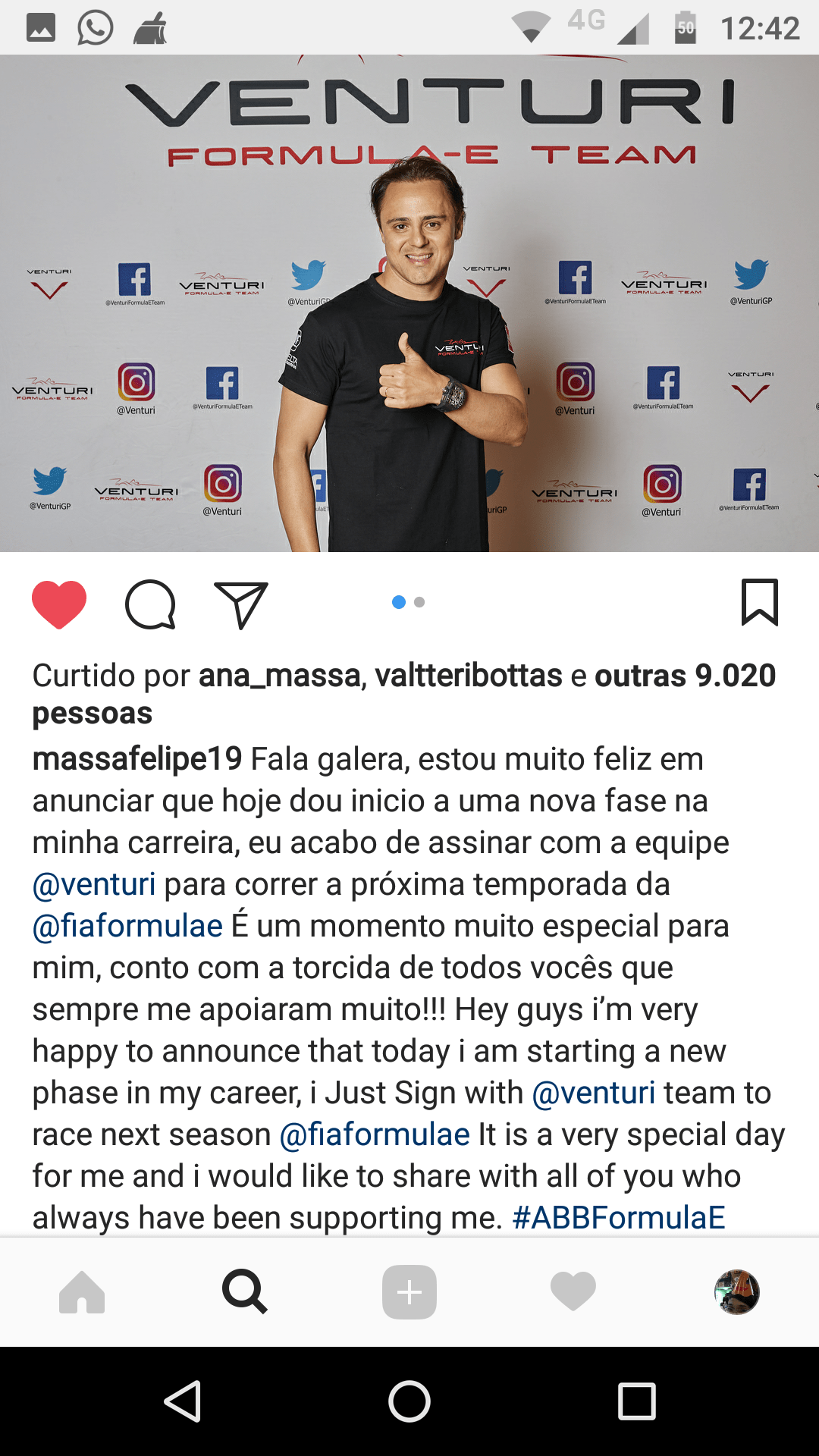This screenshot has height=1456, width=819.
Task: Open my profile tab avatar
Action: pos(736,1291)
